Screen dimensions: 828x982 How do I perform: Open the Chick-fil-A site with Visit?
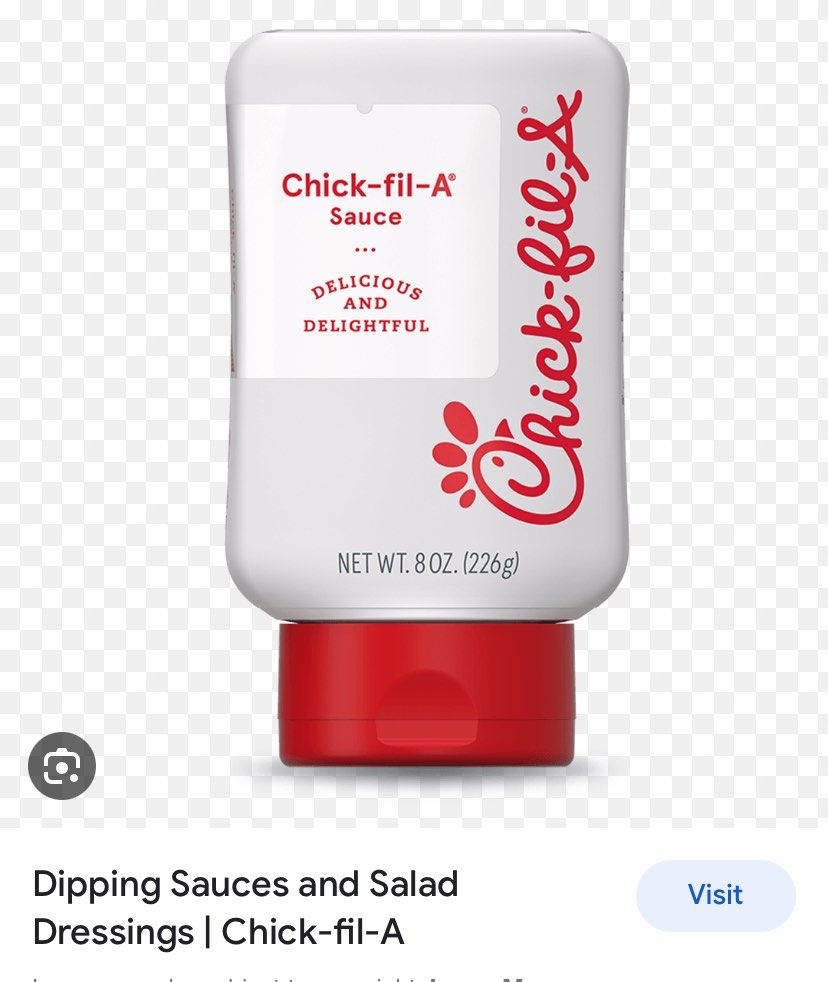716,896
